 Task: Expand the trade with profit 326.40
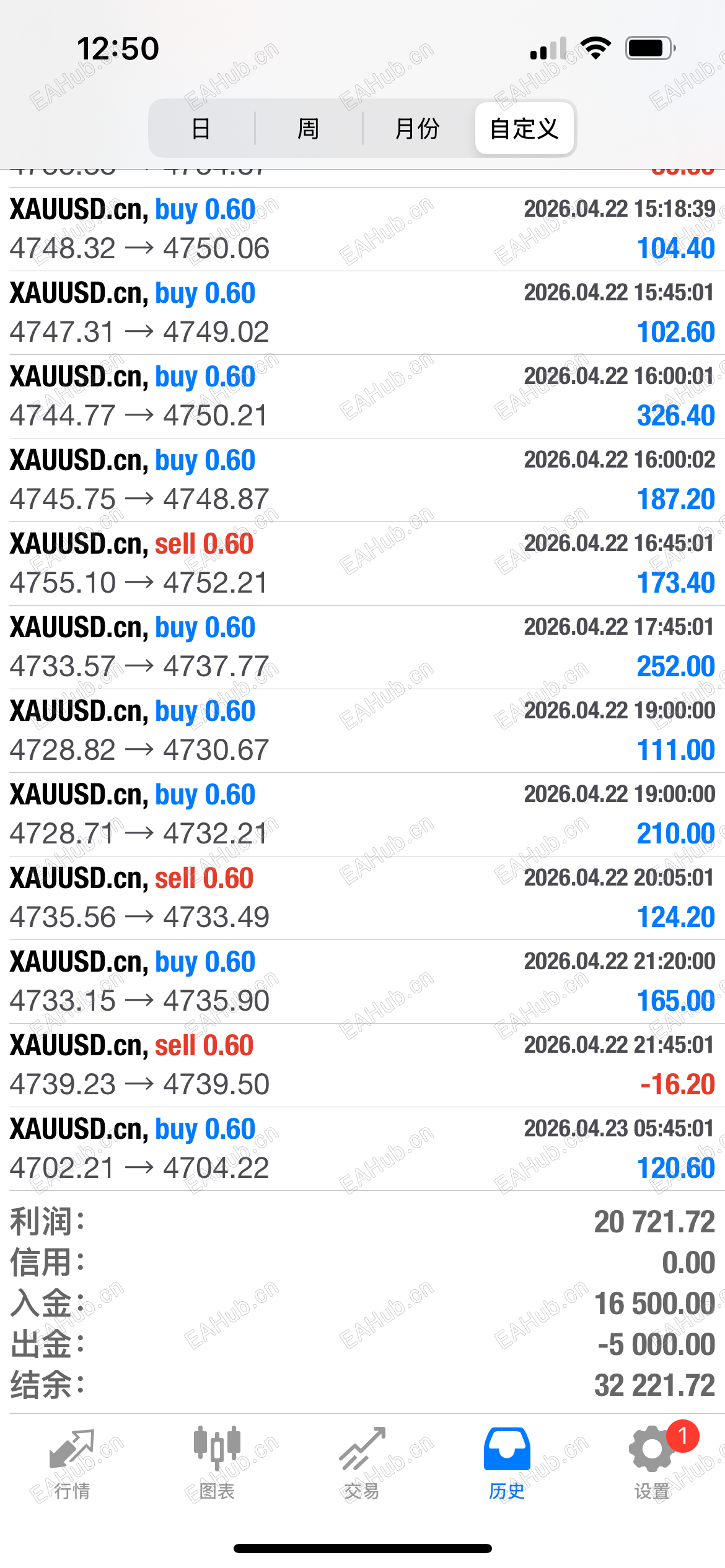[x=362, y=396]
